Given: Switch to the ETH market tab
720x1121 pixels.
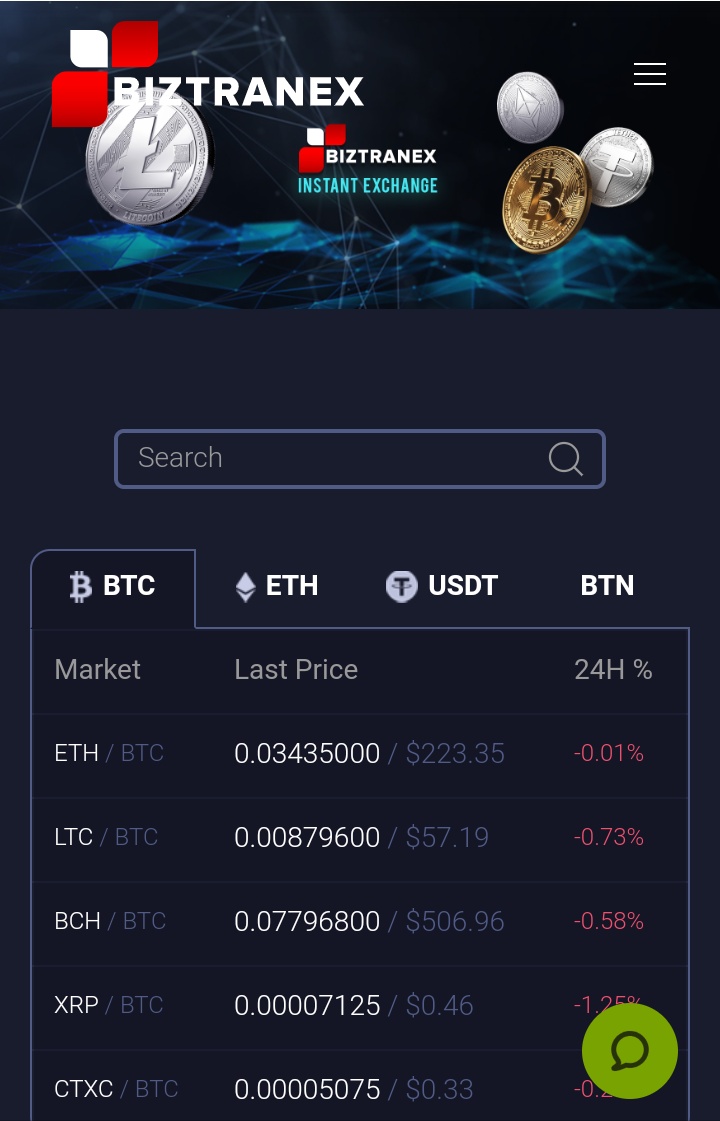Looking at the screenshot, I should pos(276,586).
